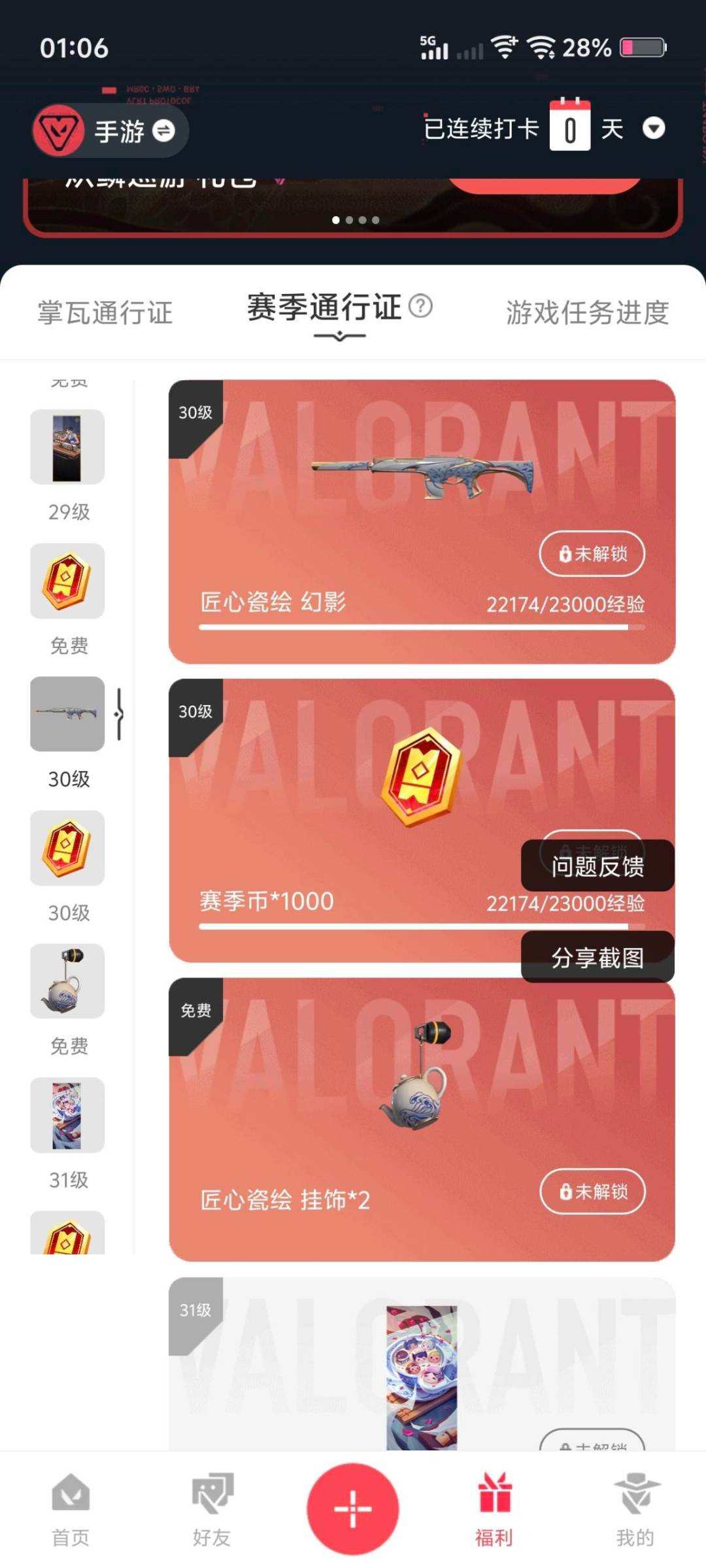Open the 游戏任务进度 tab
Viewport: 706px width, 1568px height.
[x=586, y=313]
